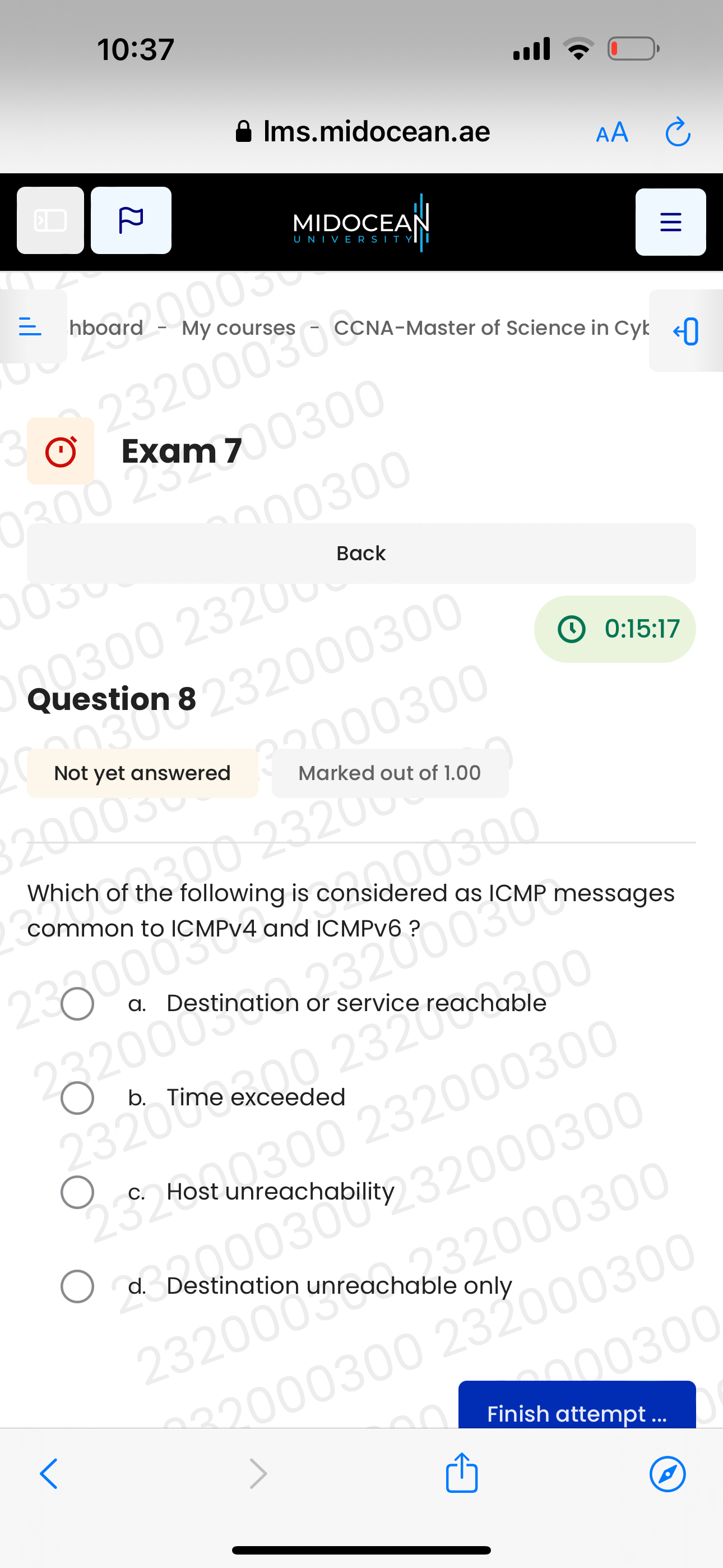Viewport: 723px width, 1568px height.
Task: Pick answer c. Host unreachability
Action: pos(77,1191)
